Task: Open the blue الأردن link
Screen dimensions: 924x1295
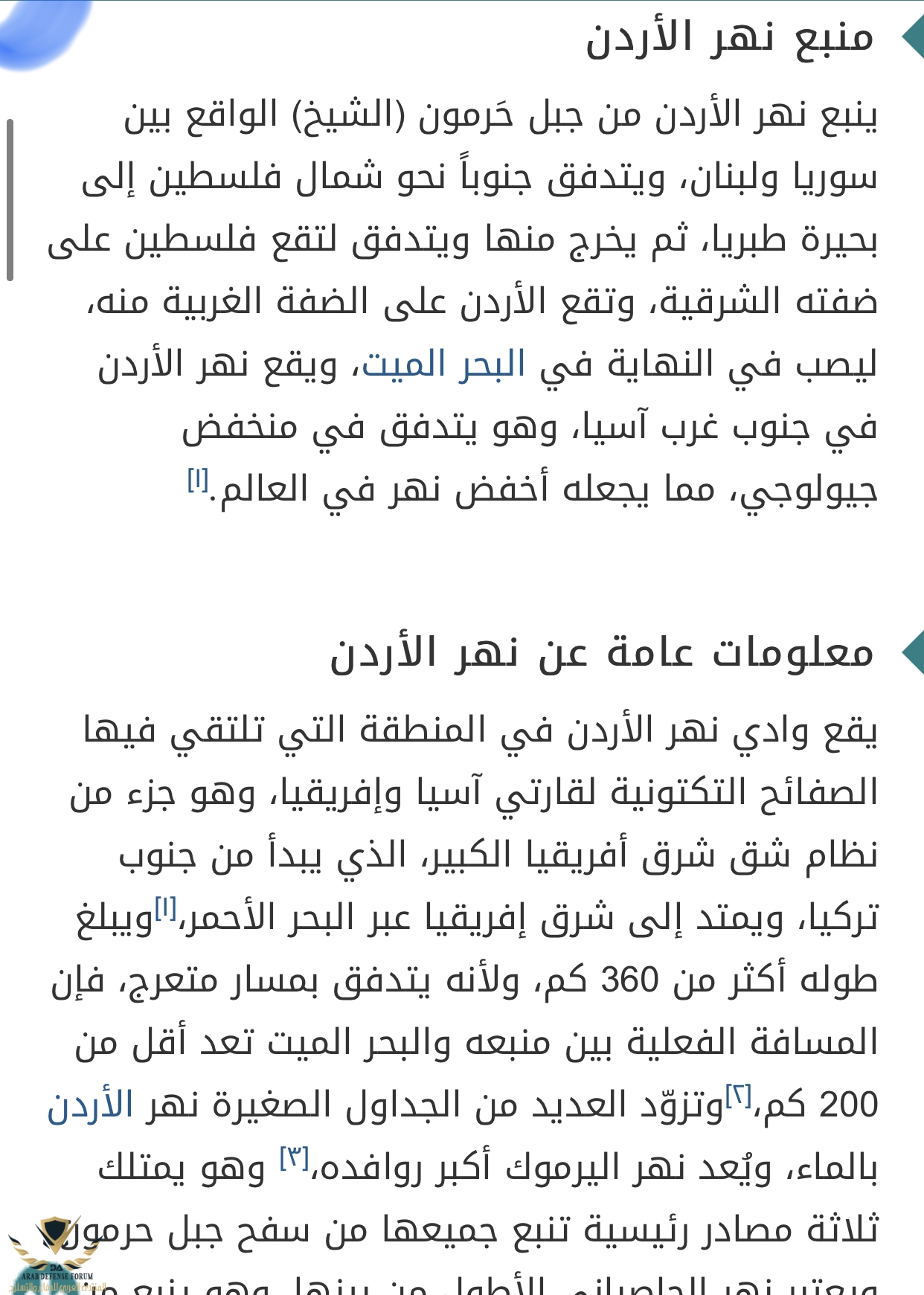Action: pos(90,1105)
